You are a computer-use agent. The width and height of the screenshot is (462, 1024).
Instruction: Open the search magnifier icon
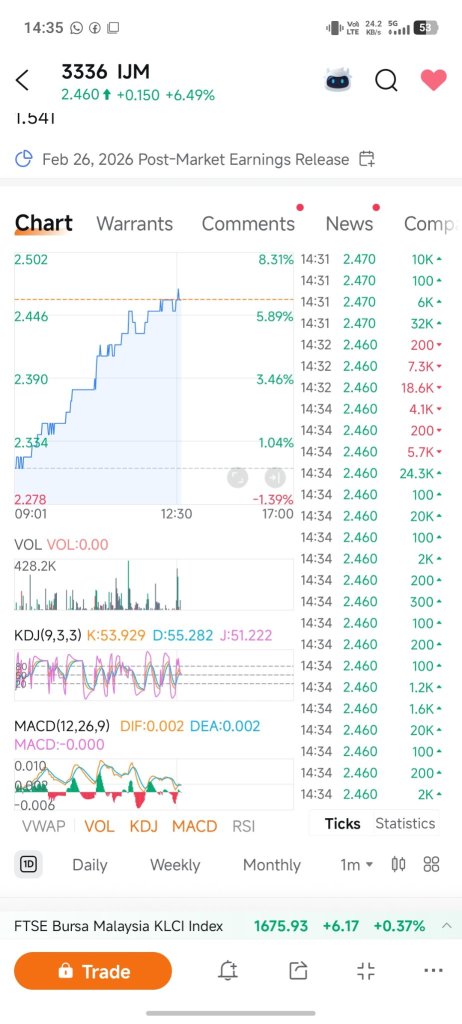click(x=386, y=80)
